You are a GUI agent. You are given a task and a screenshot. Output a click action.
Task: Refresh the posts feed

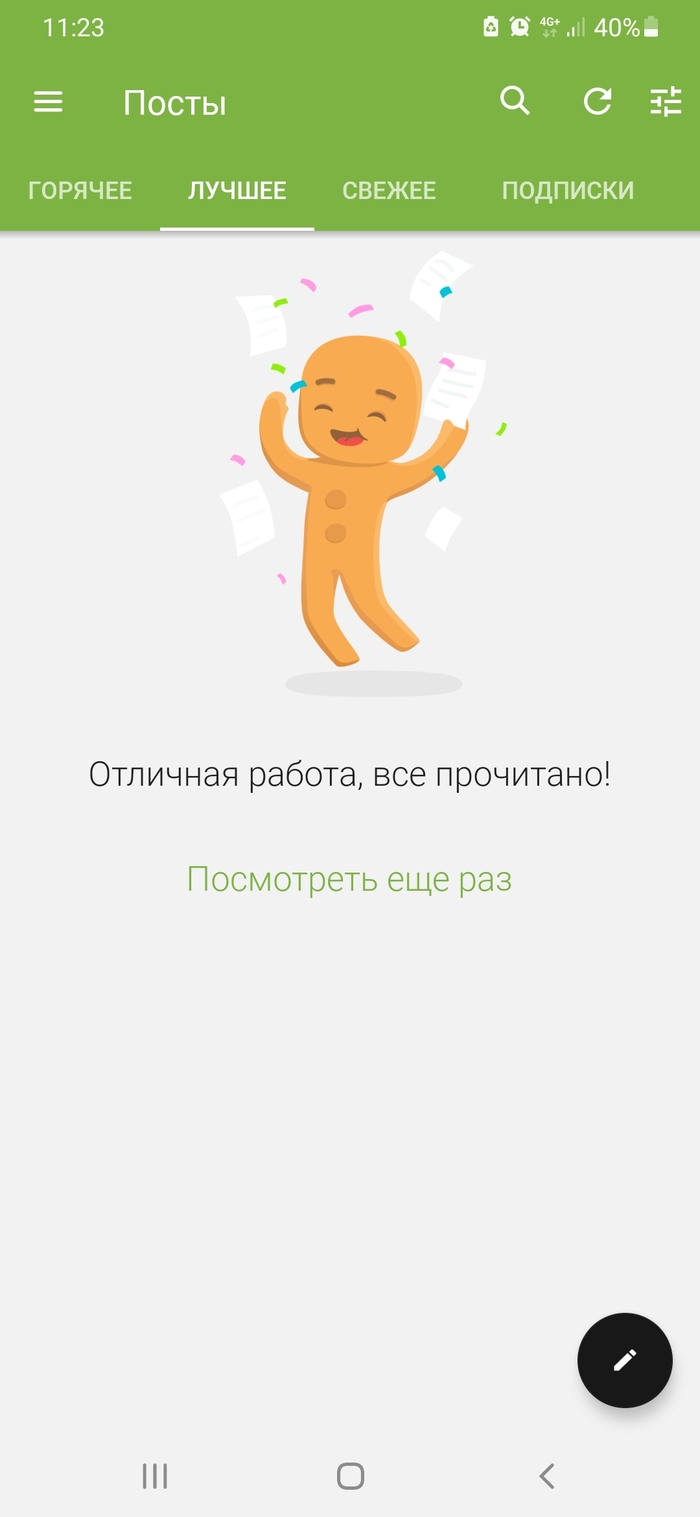click(597, 101)
